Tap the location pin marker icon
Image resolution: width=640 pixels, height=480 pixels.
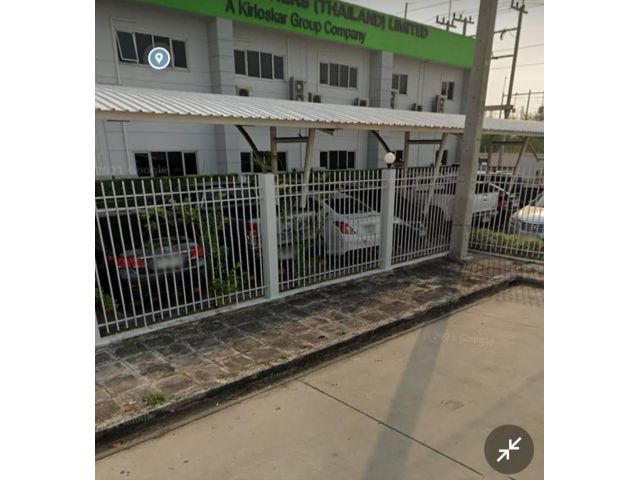pos(159,58)
